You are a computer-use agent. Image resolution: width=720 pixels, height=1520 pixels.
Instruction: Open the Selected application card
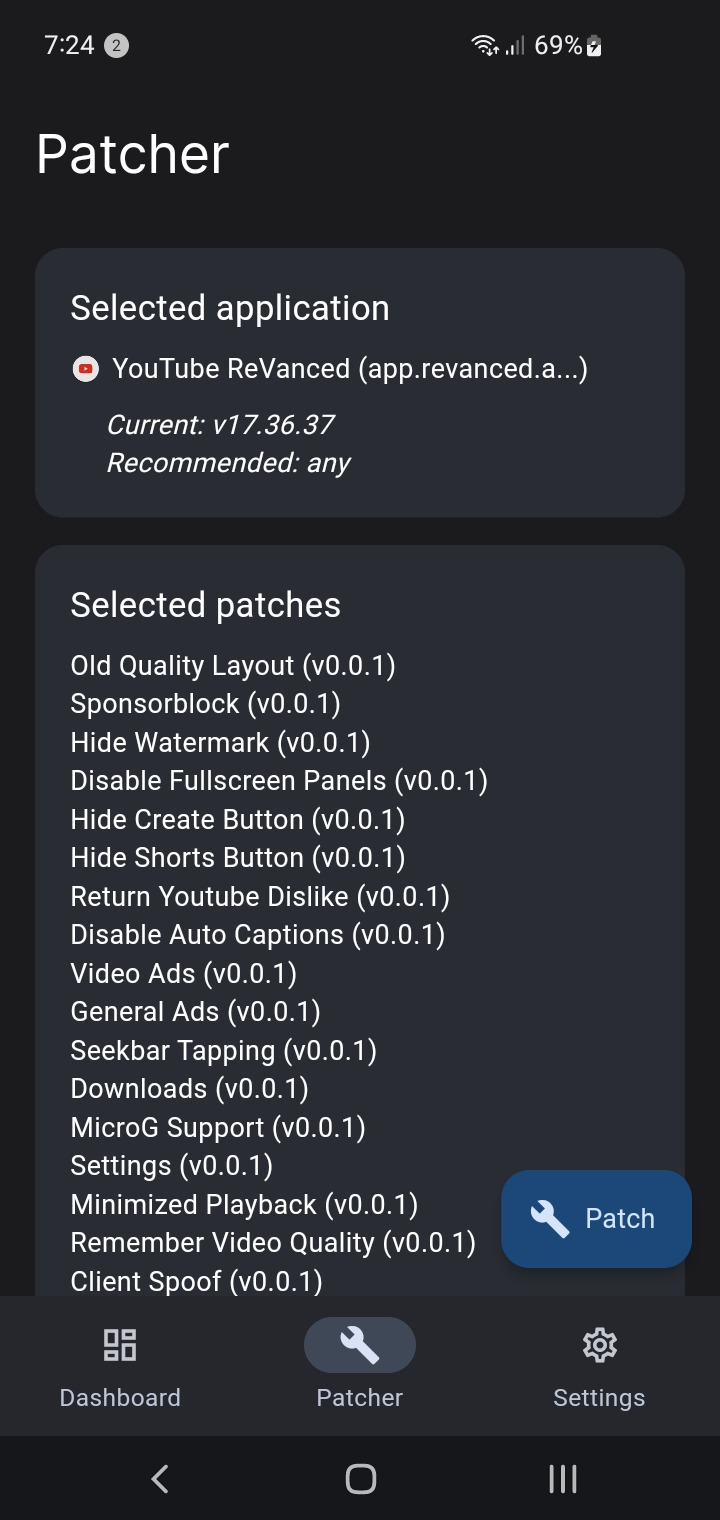[360, 382]
